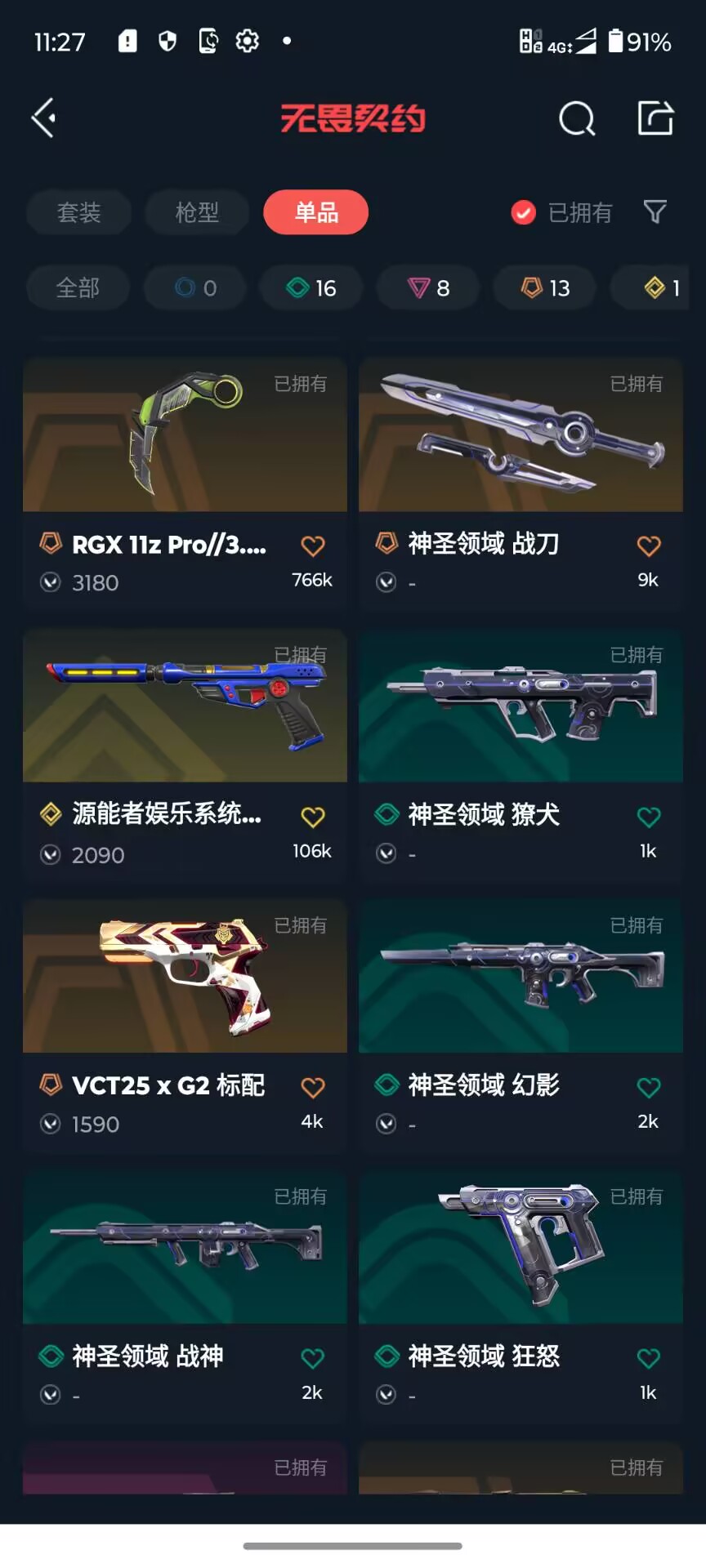Screen dimensions: 706x1568
Task: Go back using the top-left arrow
Action: (x=44, y=118)
